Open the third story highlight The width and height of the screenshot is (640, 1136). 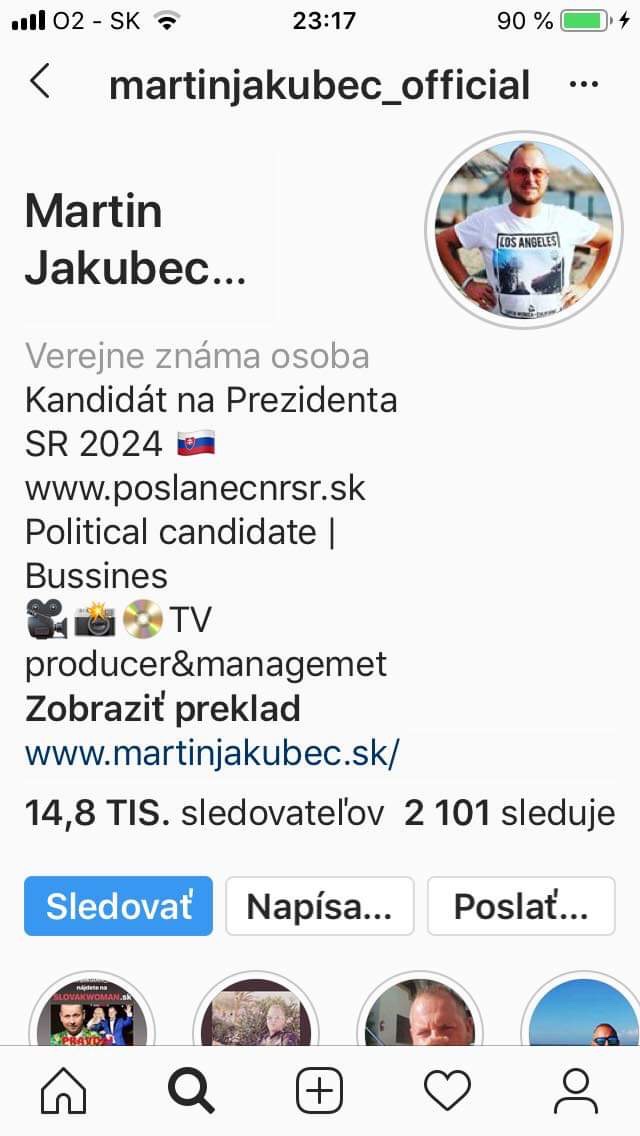point(420,1015)
